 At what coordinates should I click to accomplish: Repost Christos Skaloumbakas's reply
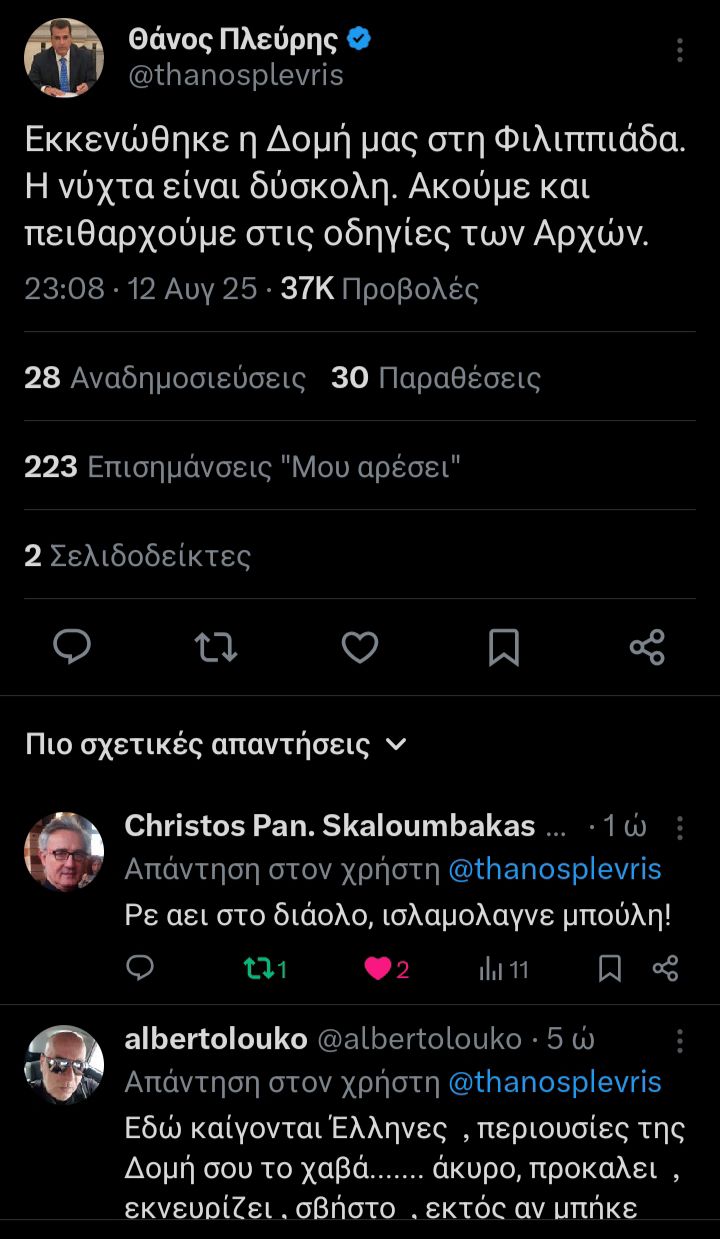click(x=264, y=968)
